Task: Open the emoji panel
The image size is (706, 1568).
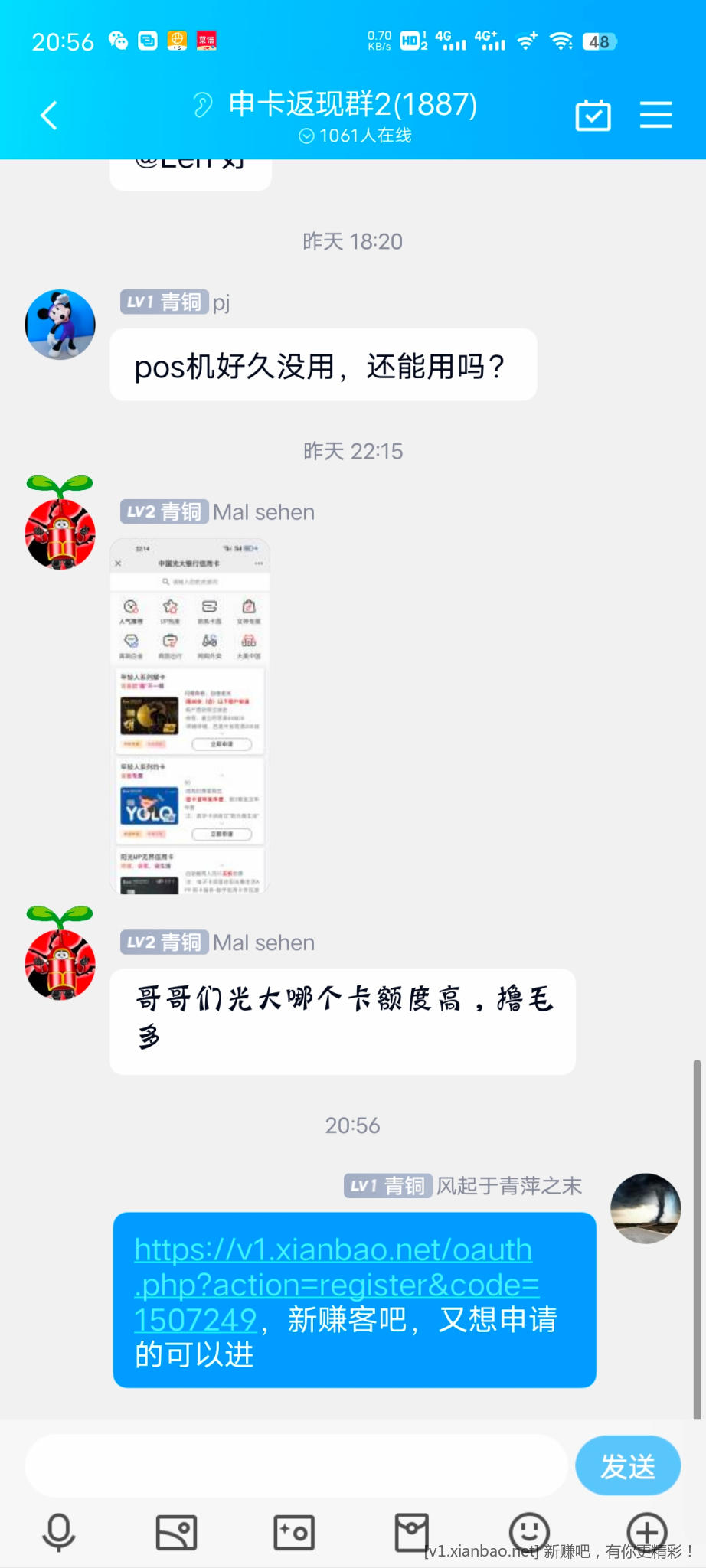Action: [x=529, y=1532]
